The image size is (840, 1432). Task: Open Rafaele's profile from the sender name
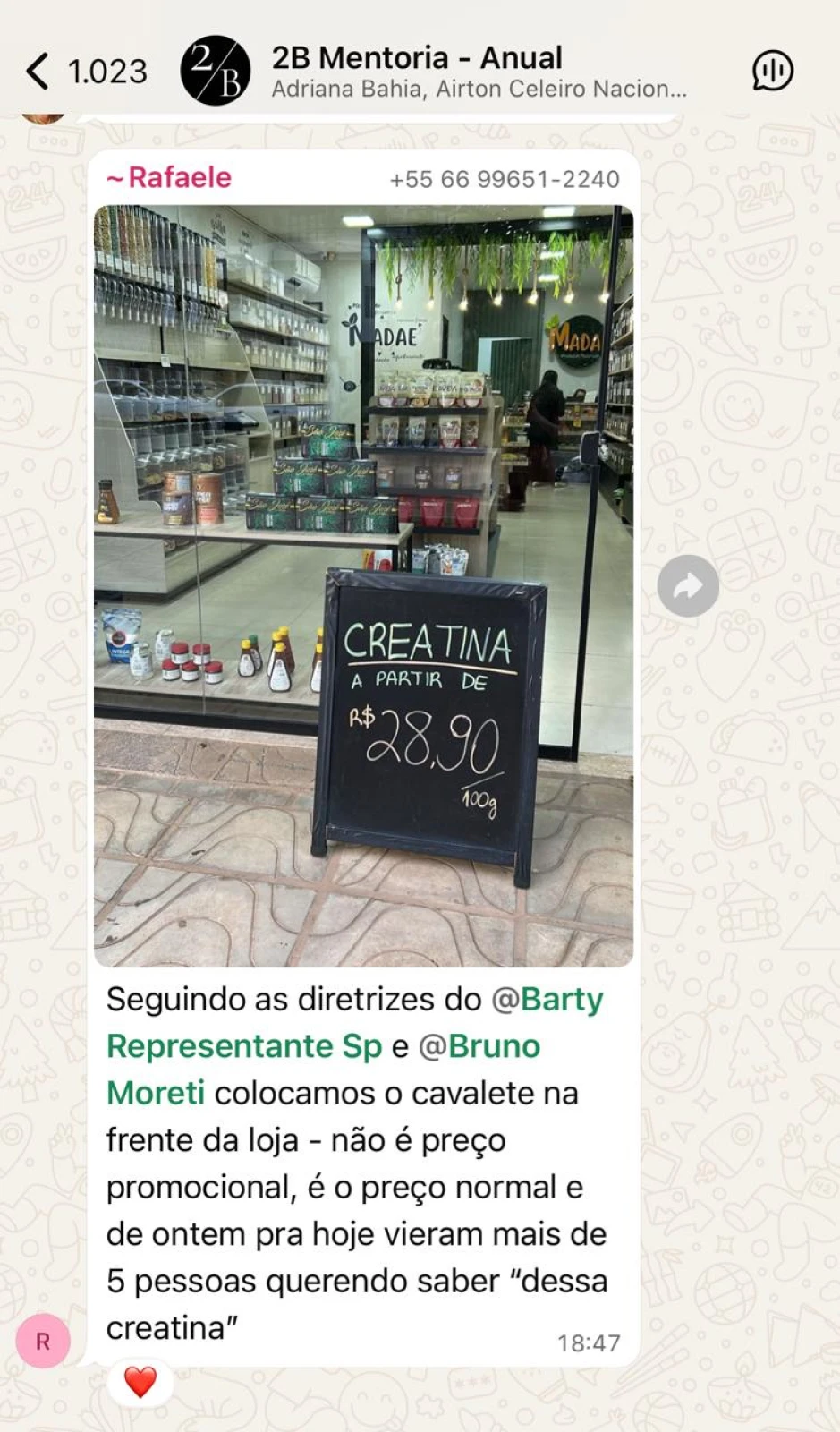point(170,178)
